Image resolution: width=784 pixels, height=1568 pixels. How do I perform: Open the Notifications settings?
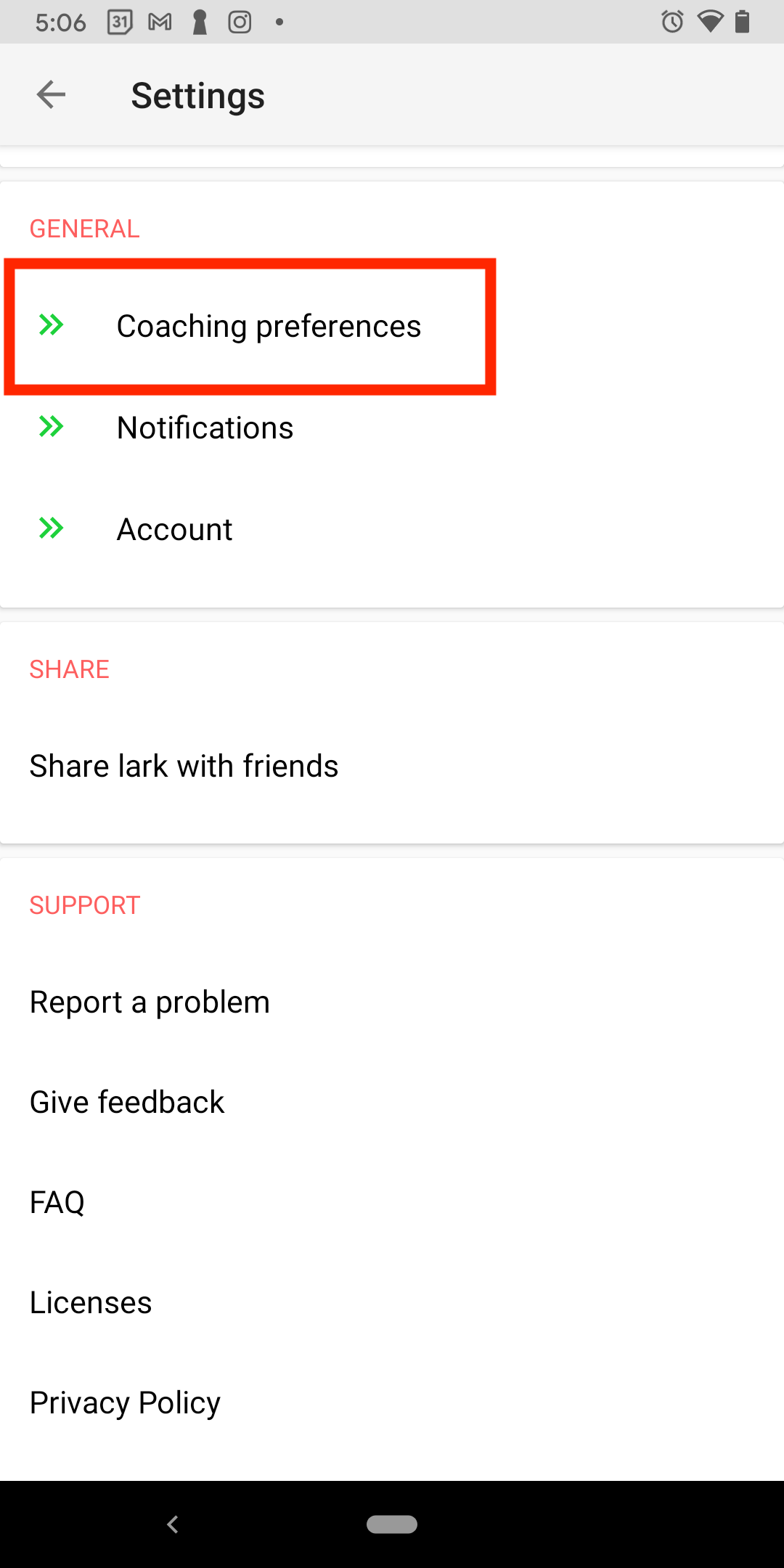pos(392,428)
